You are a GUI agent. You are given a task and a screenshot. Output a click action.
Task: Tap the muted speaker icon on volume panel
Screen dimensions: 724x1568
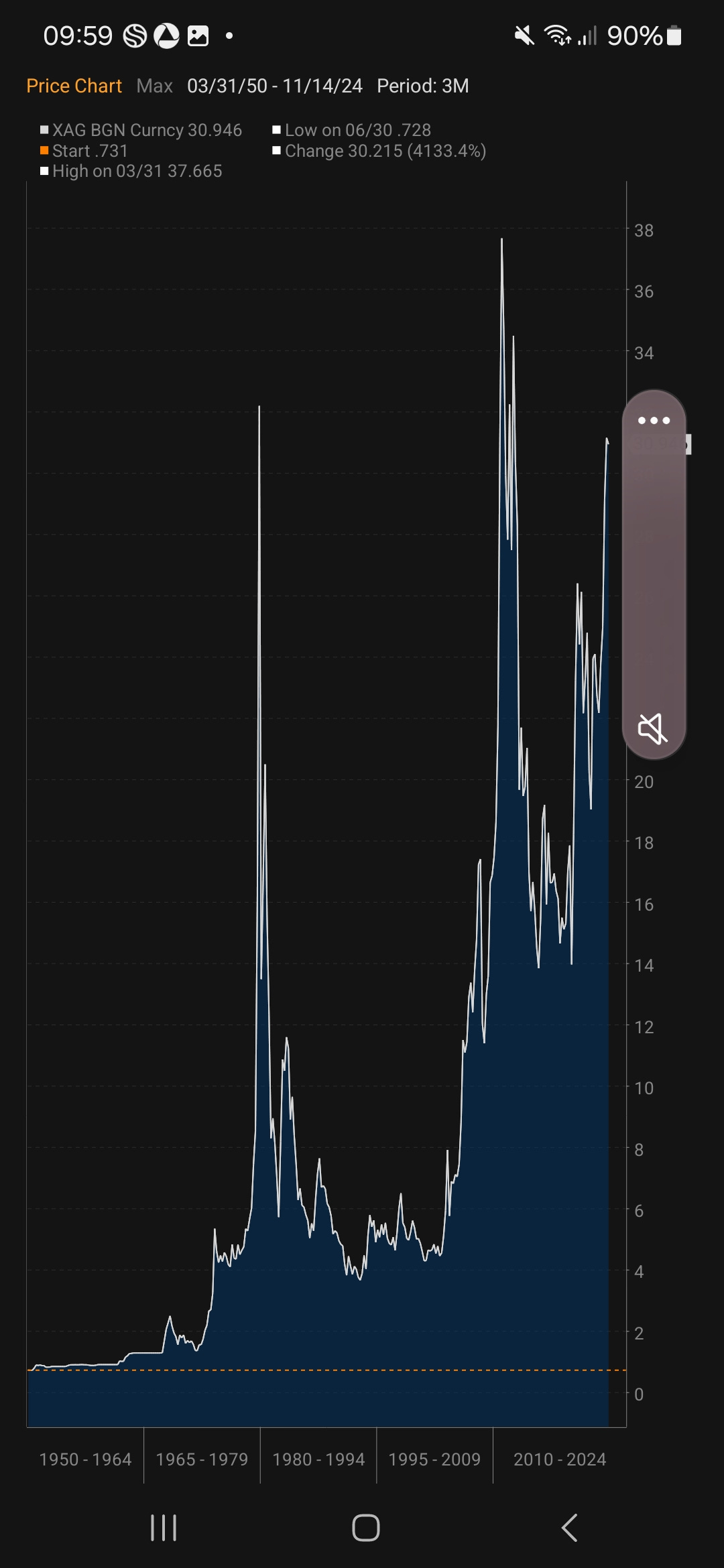(x=653, y=728)
